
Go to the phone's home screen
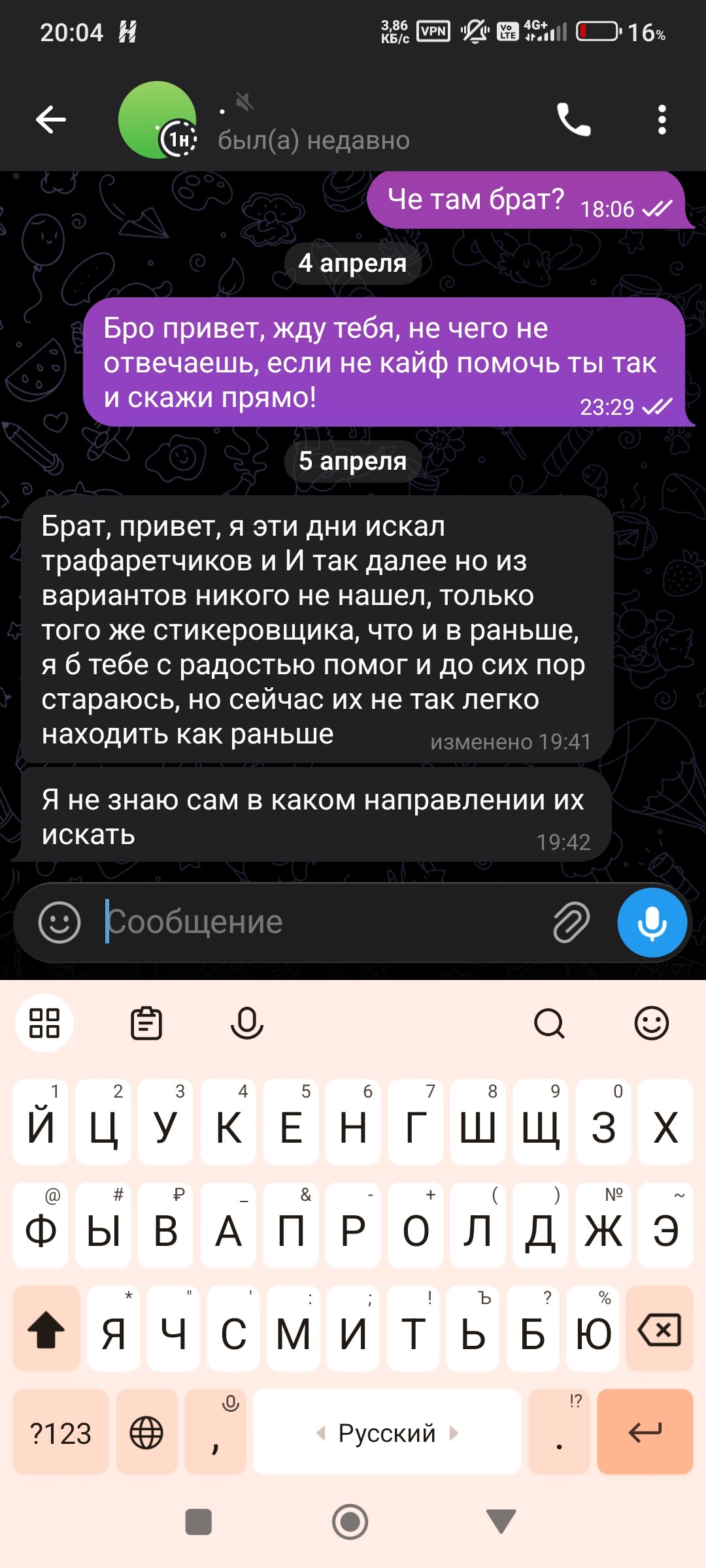click(x=350, y=1522)
